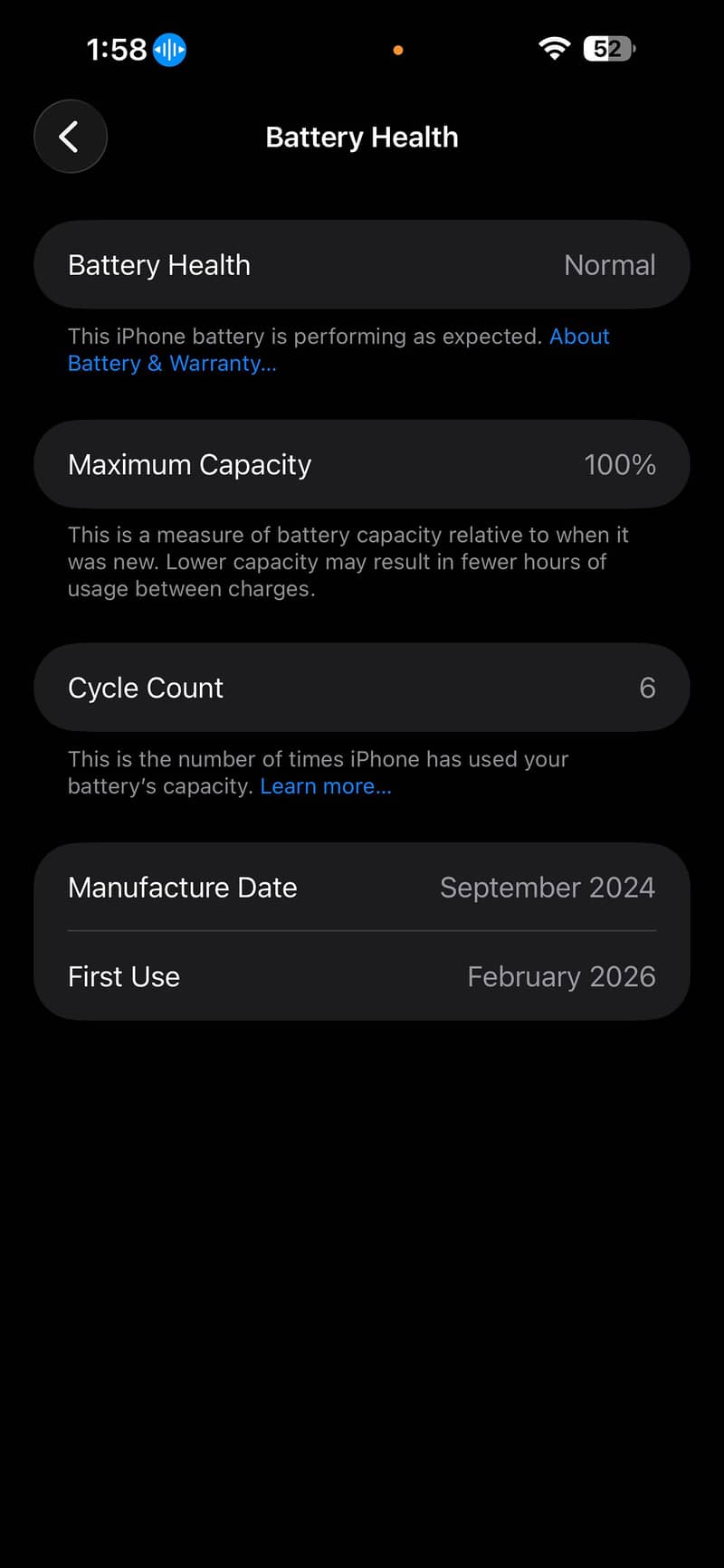The width and height of the screenshot is (724, 1568).
Task: Tap the blue voice waveform icon beside the clock
Action: 168,50
